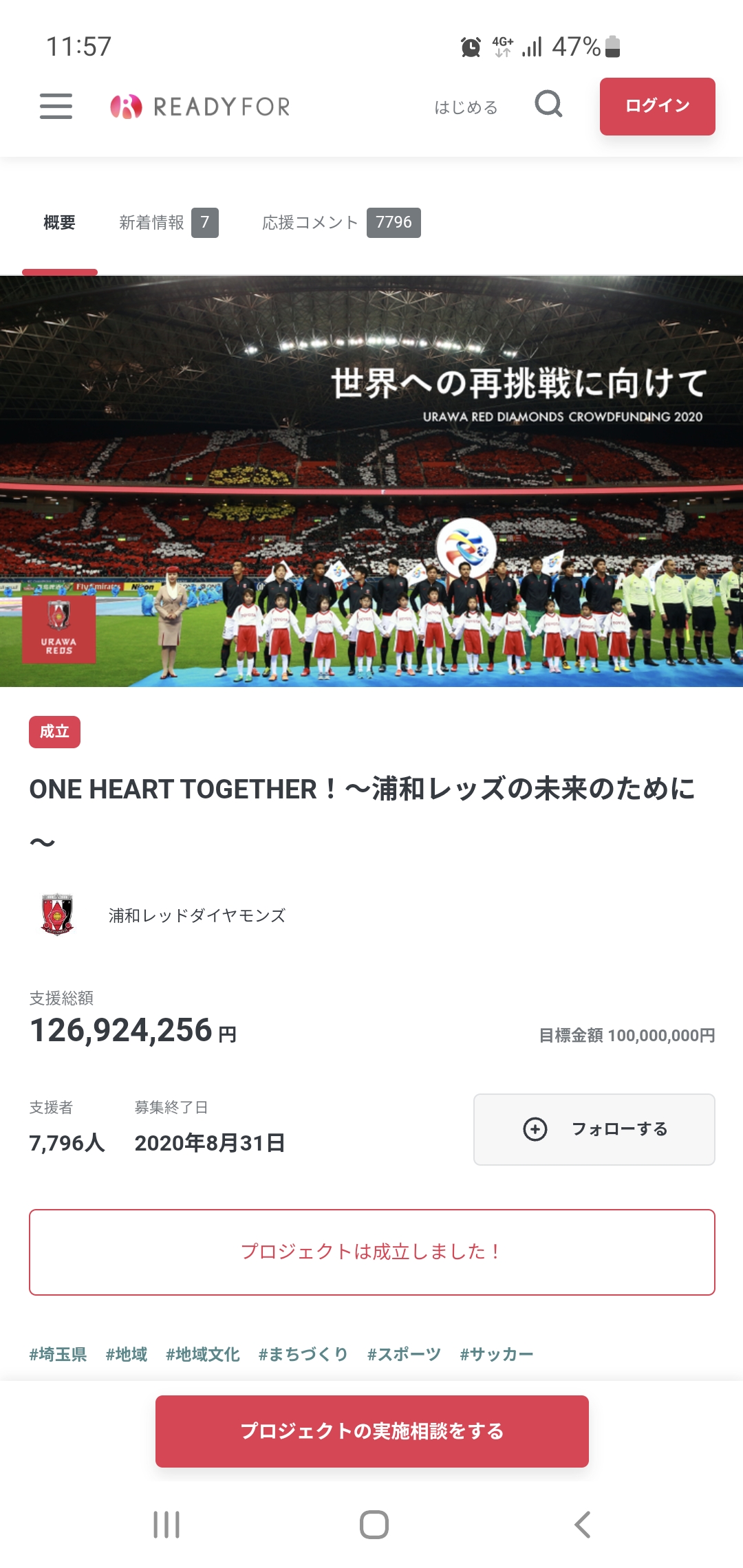Open the #サッカー tag
The image size is (743, 1568).
coord(497,1354)
